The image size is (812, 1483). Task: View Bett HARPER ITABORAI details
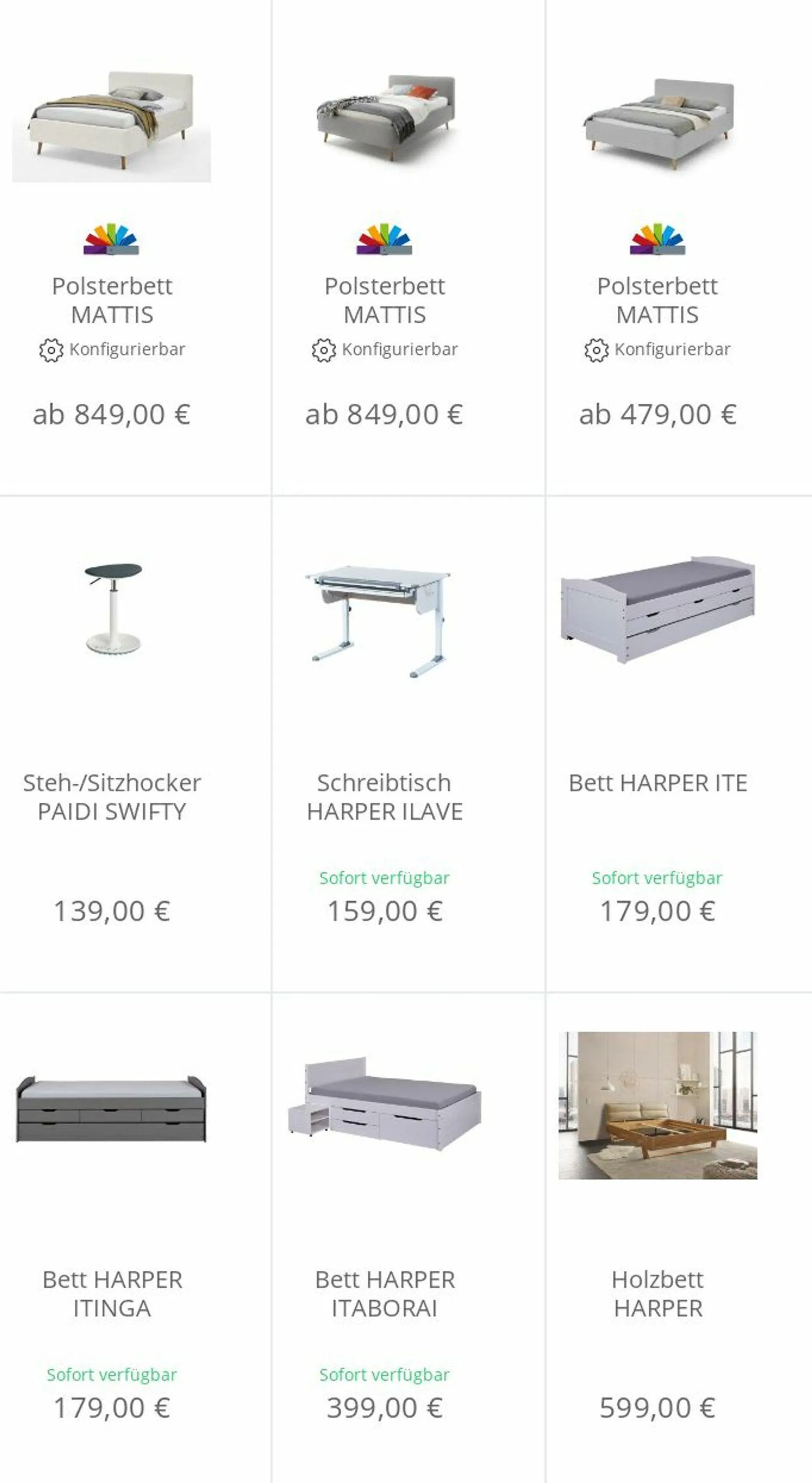(384, 1293)
